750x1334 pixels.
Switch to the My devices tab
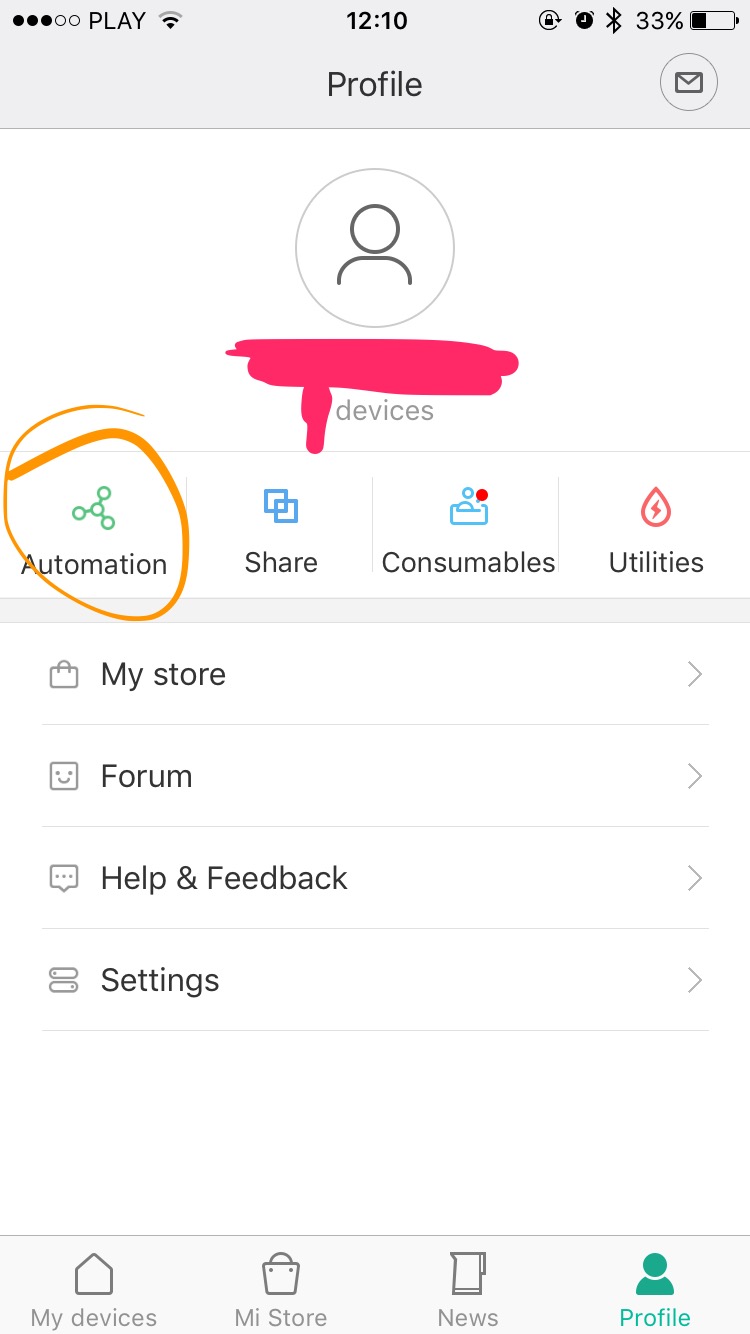coord(94,1289)
